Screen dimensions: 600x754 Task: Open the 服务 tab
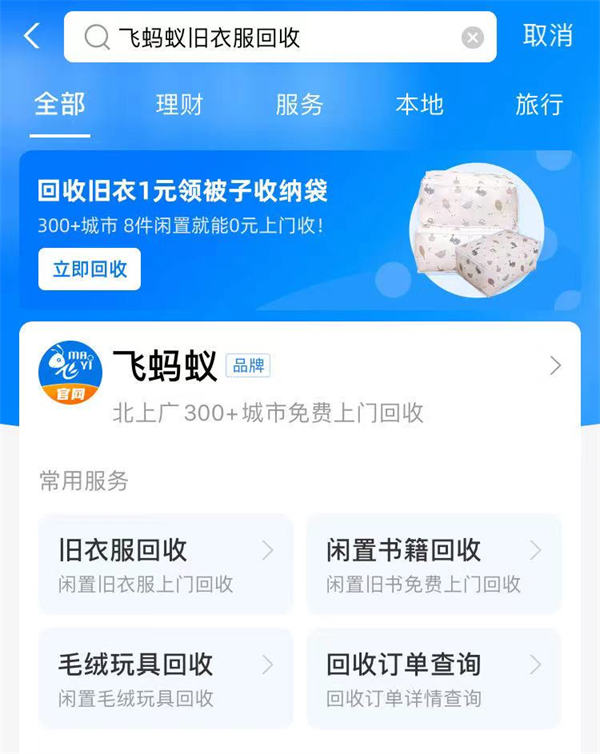tap(300, 104)
